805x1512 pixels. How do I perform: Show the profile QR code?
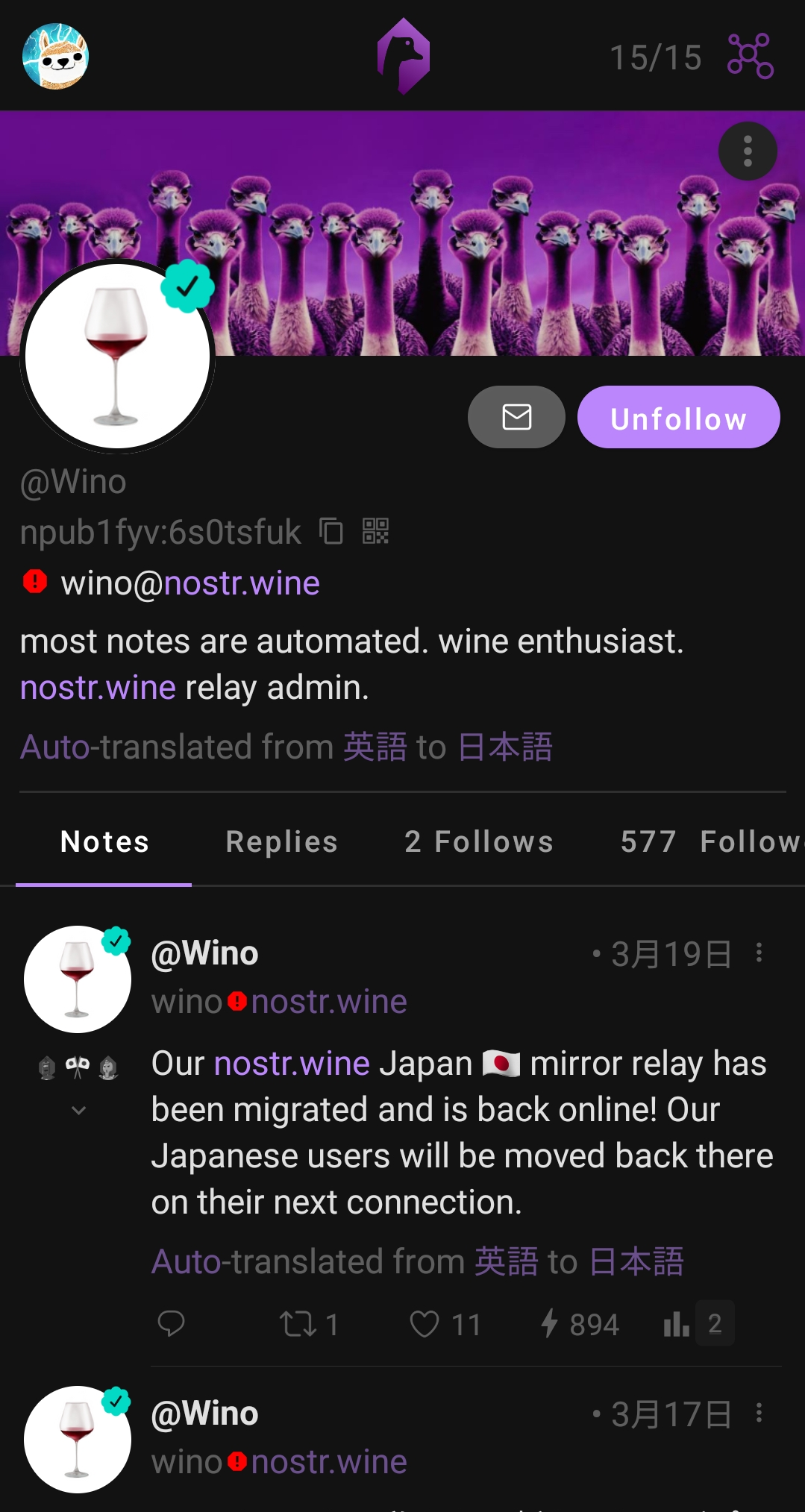tap(375, 532)
